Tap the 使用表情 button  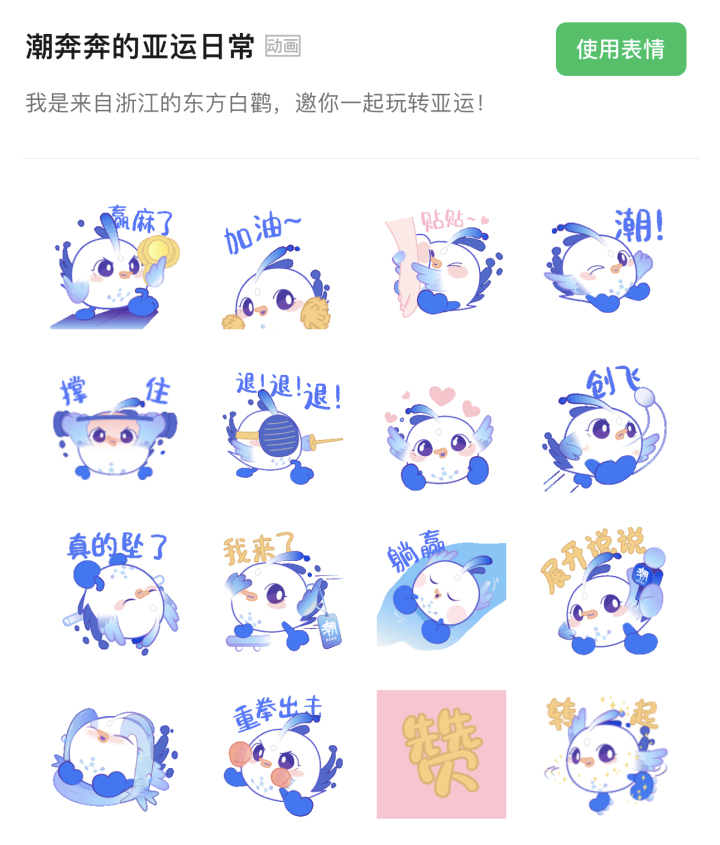(620, 49)
